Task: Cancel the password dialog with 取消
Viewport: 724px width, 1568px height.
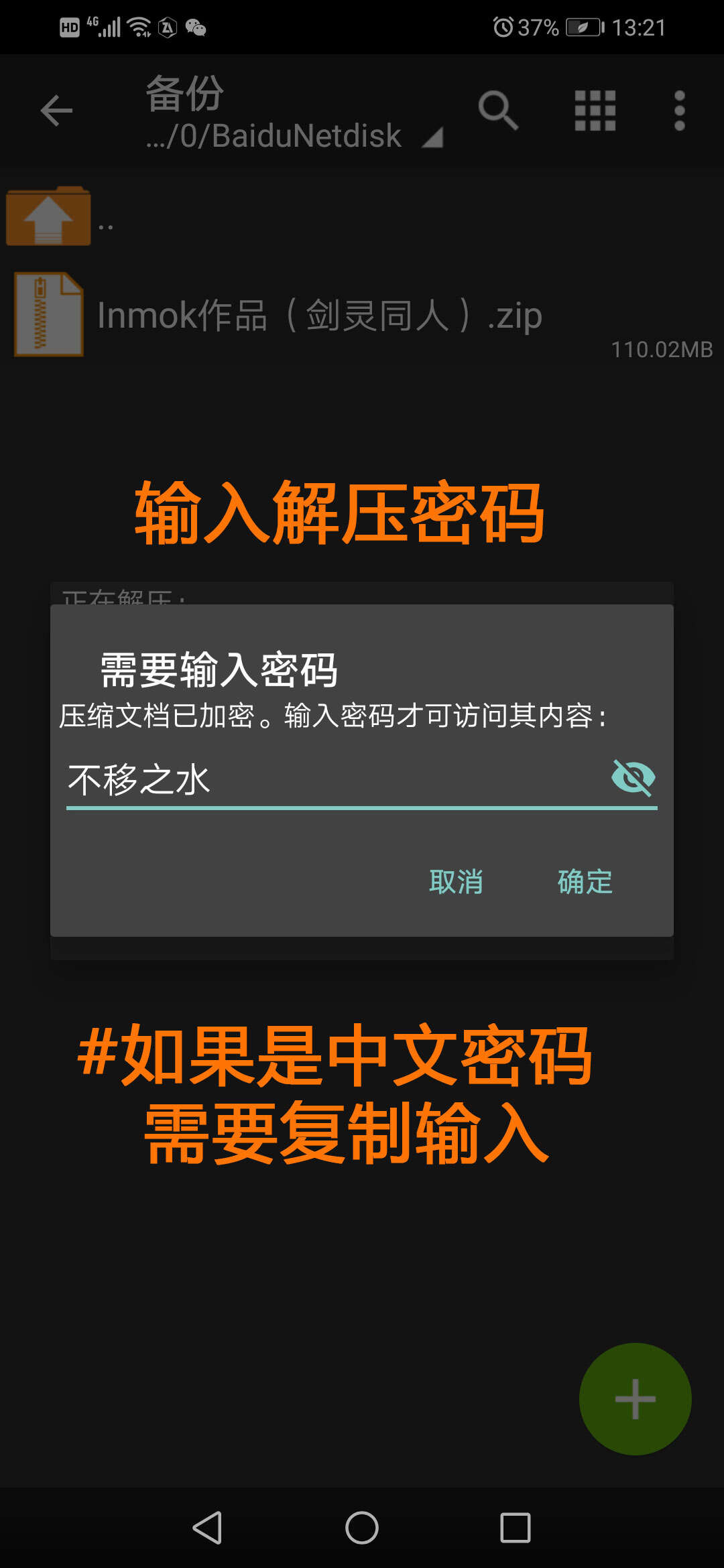Action: [x=456, y=882]
